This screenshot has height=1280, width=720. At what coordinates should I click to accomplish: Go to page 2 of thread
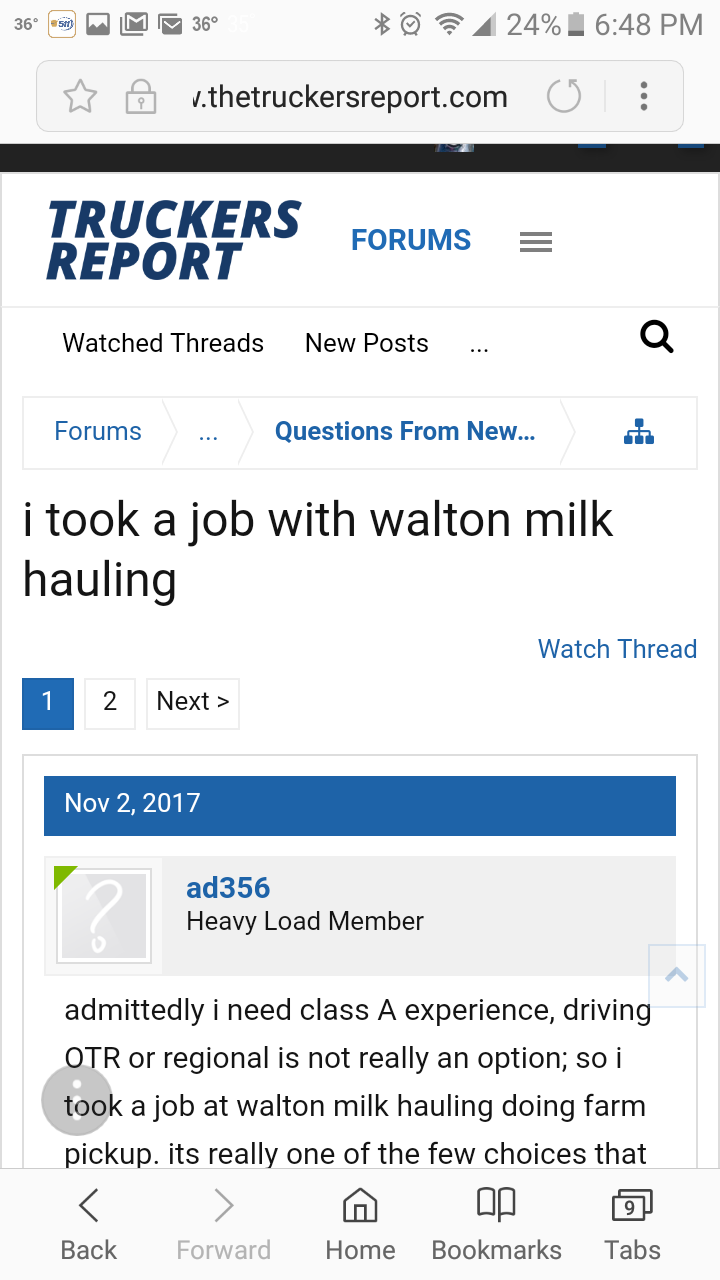(x=110, y=704)
